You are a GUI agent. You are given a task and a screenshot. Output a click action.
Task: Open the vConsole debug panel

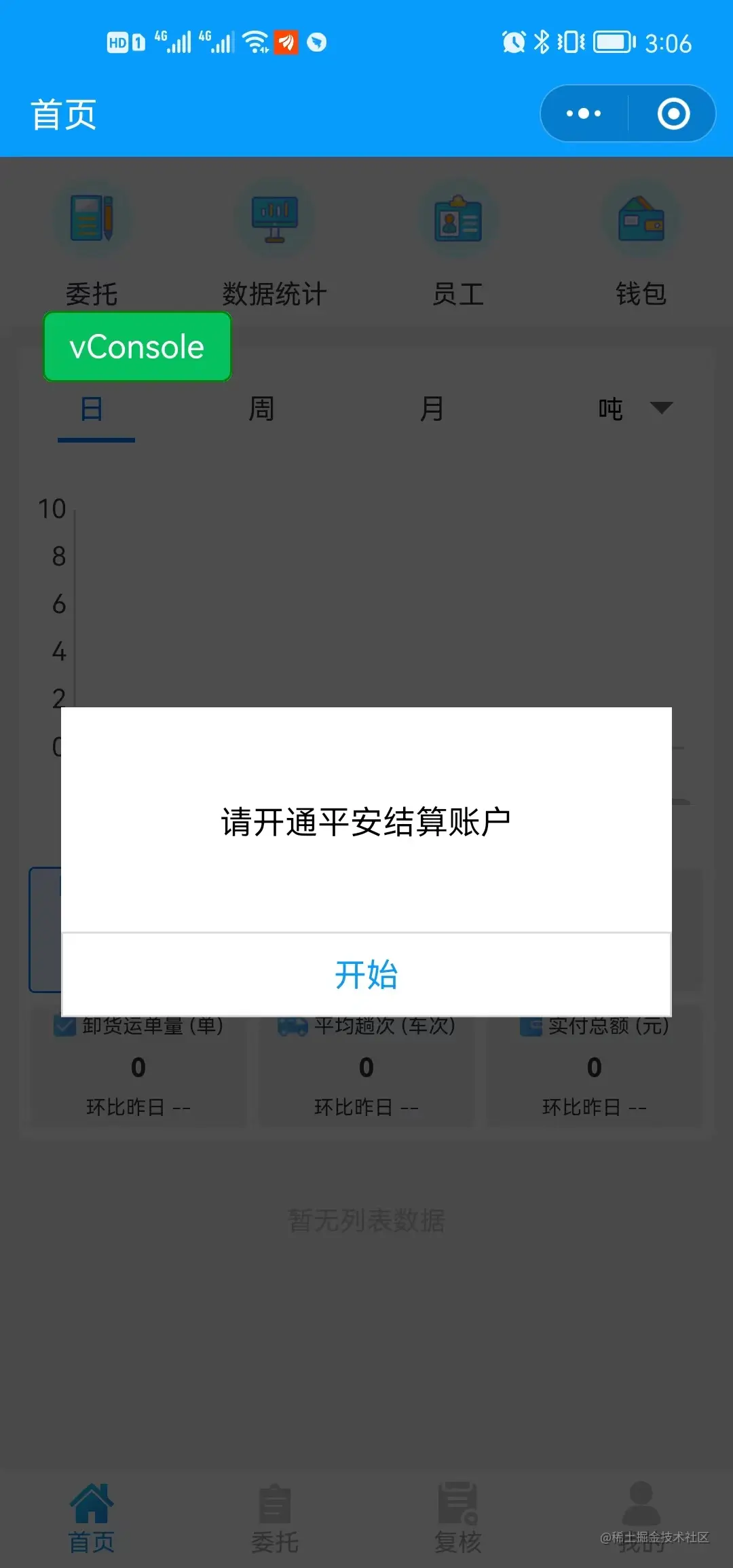click(x=137, y=347)
